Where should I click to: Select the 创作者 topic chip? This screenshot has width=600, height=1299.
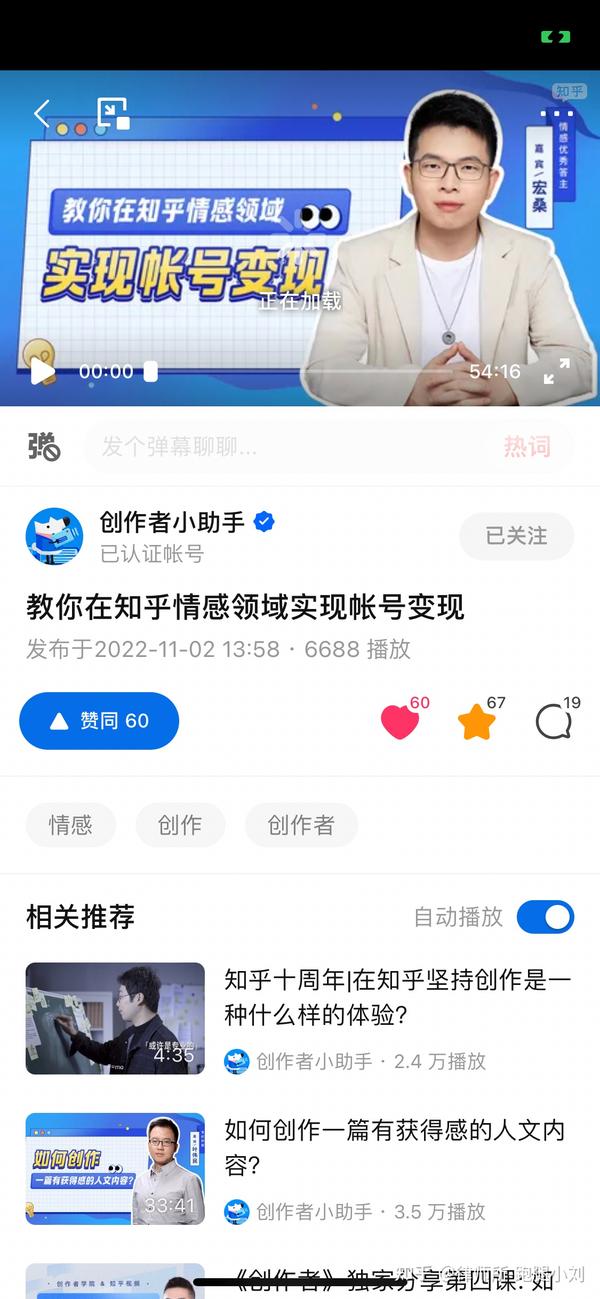pyautogui.click(x=301, y=825)
